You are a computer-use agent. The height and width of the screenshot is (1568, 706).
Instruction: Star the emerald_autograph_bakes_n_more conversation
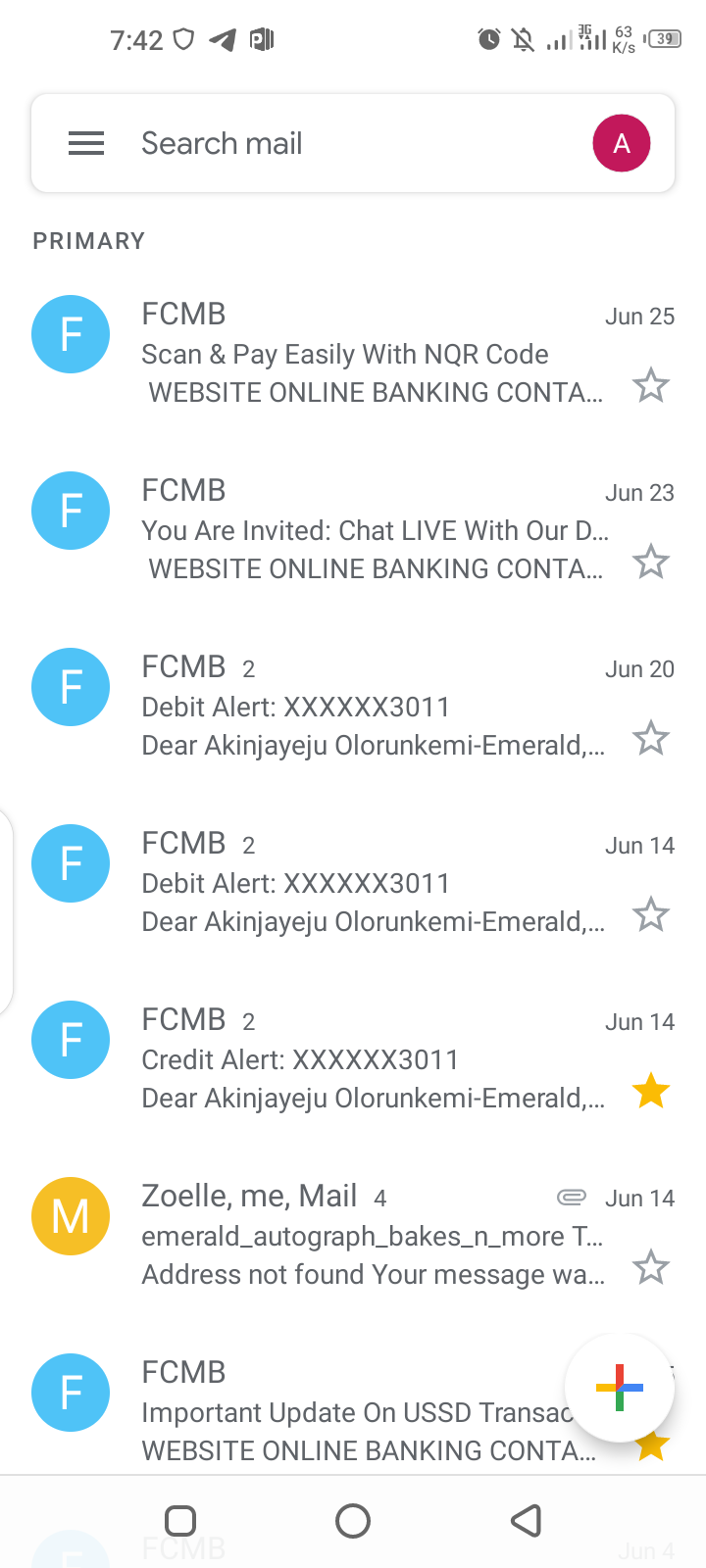651,1268
